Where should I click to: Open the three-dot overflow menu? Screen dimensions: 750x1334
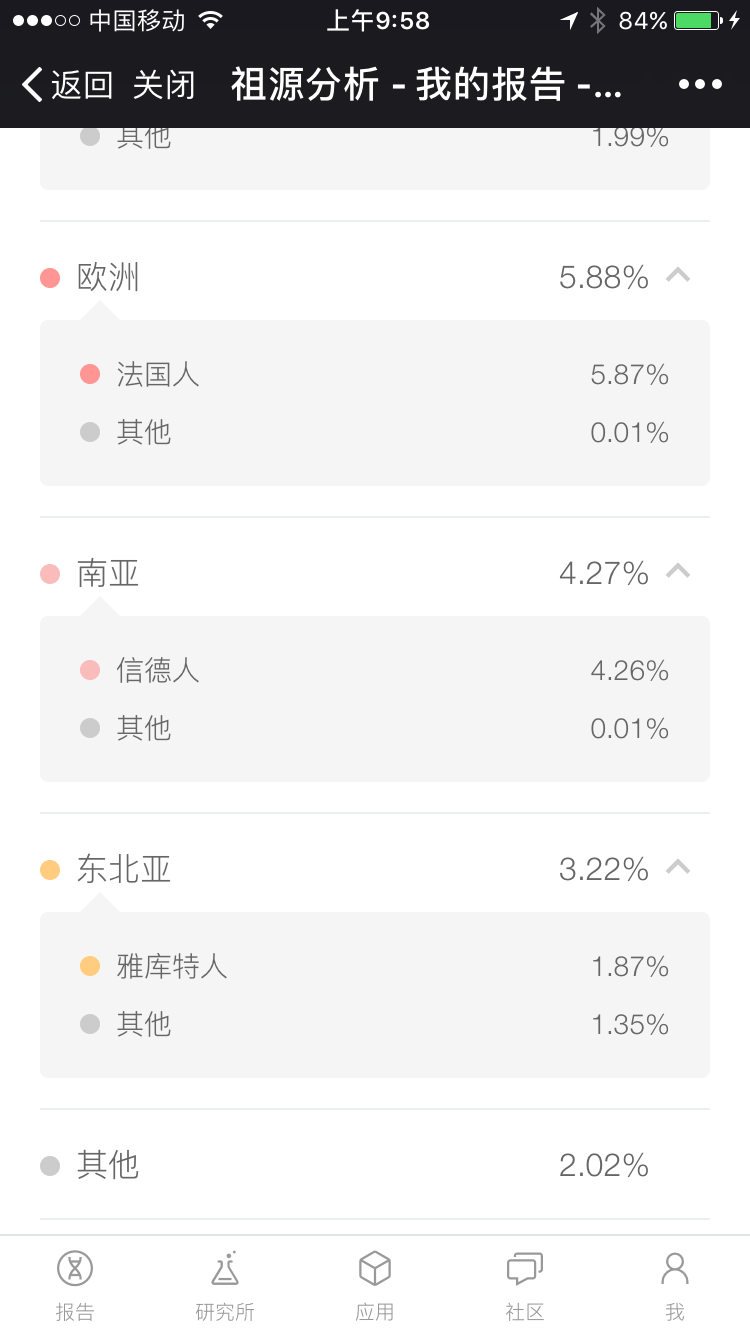[700, 85]
